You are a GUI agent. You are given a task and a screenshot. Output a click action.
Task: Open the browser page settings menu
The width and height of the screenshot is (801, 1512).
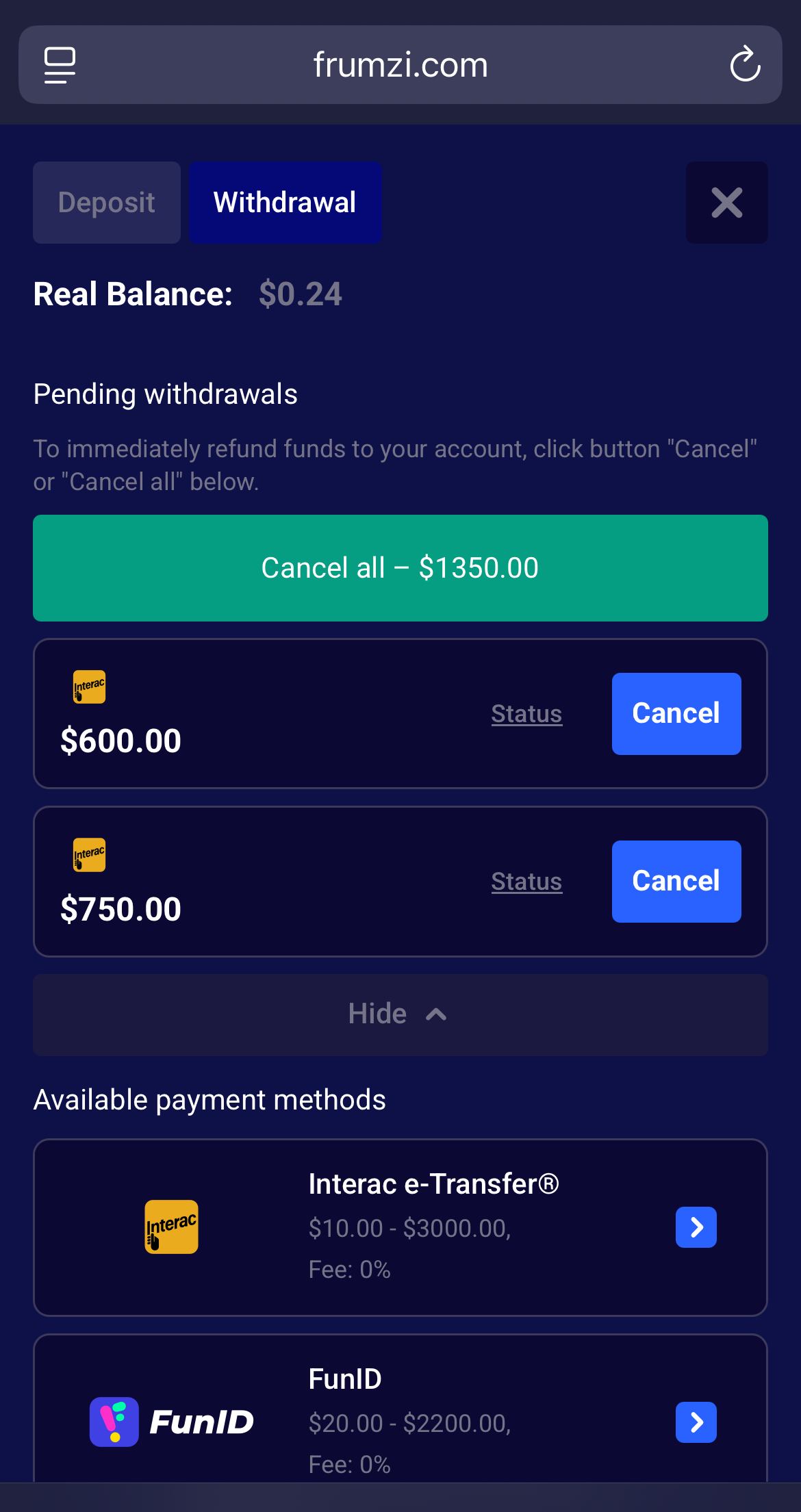(x=60, y=65)
